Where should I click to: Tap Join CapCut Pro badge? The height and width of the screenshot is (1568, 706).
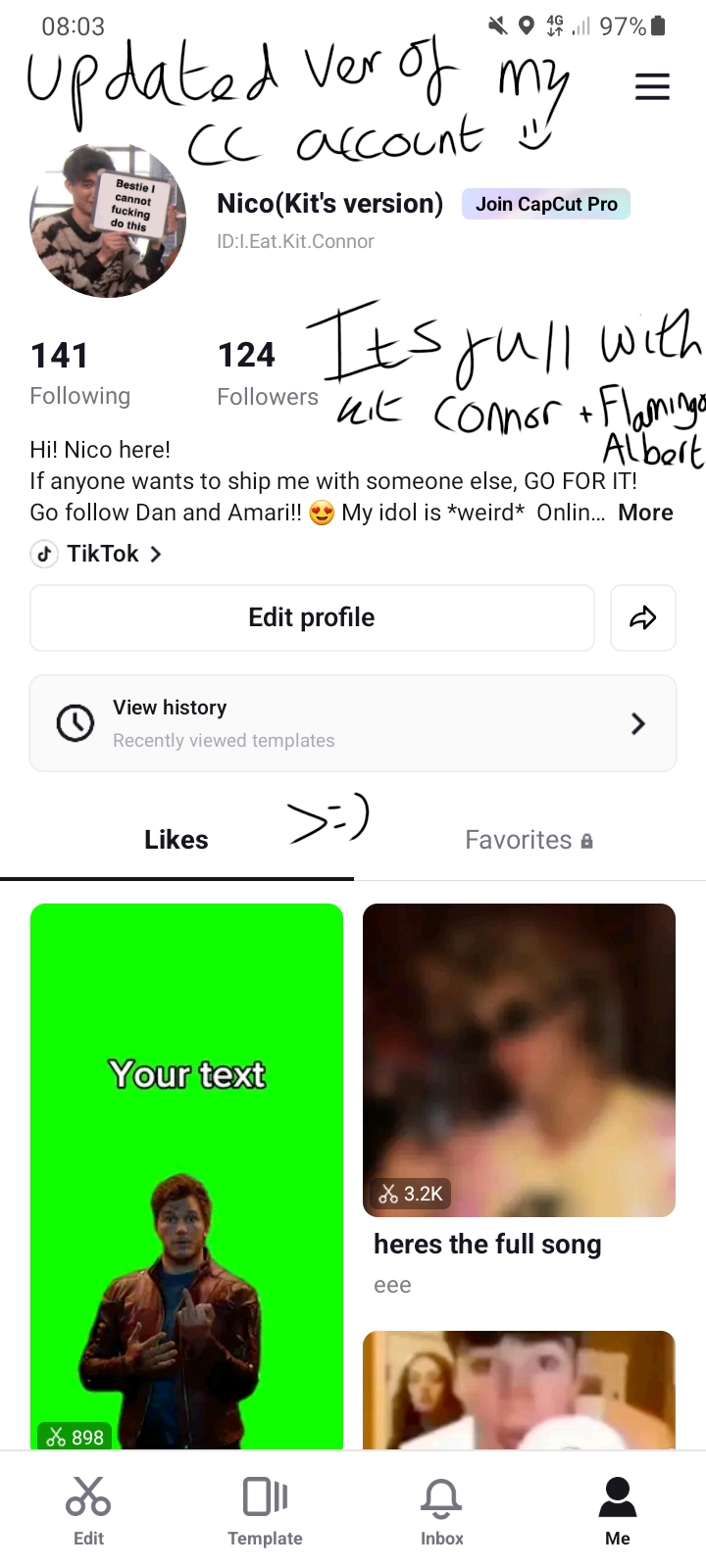[546, 204]
